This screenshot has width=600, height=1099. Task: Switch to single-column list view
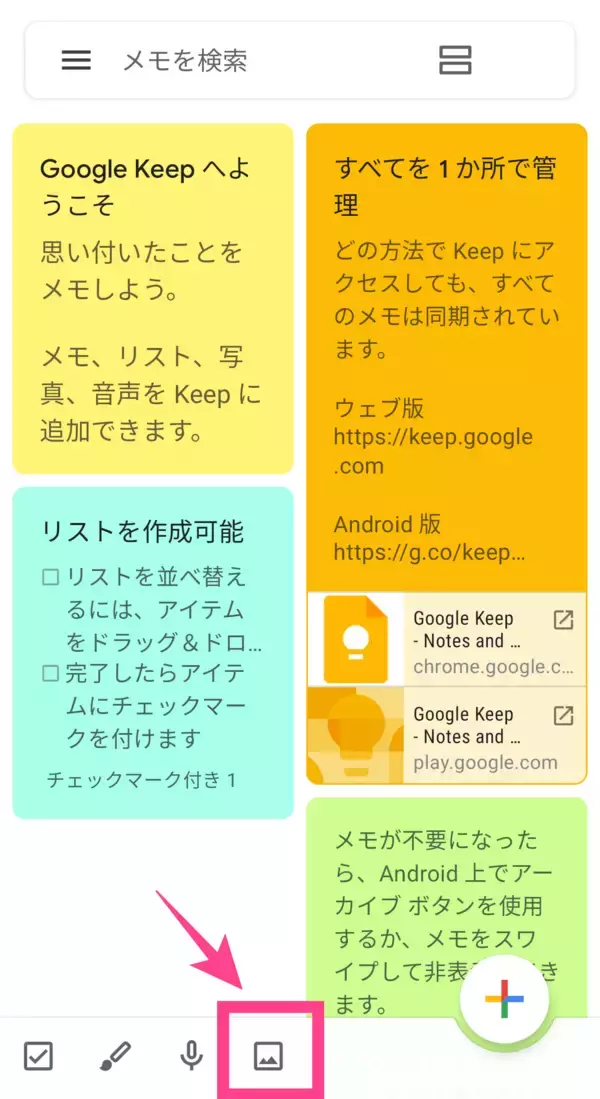click(455, 61)
